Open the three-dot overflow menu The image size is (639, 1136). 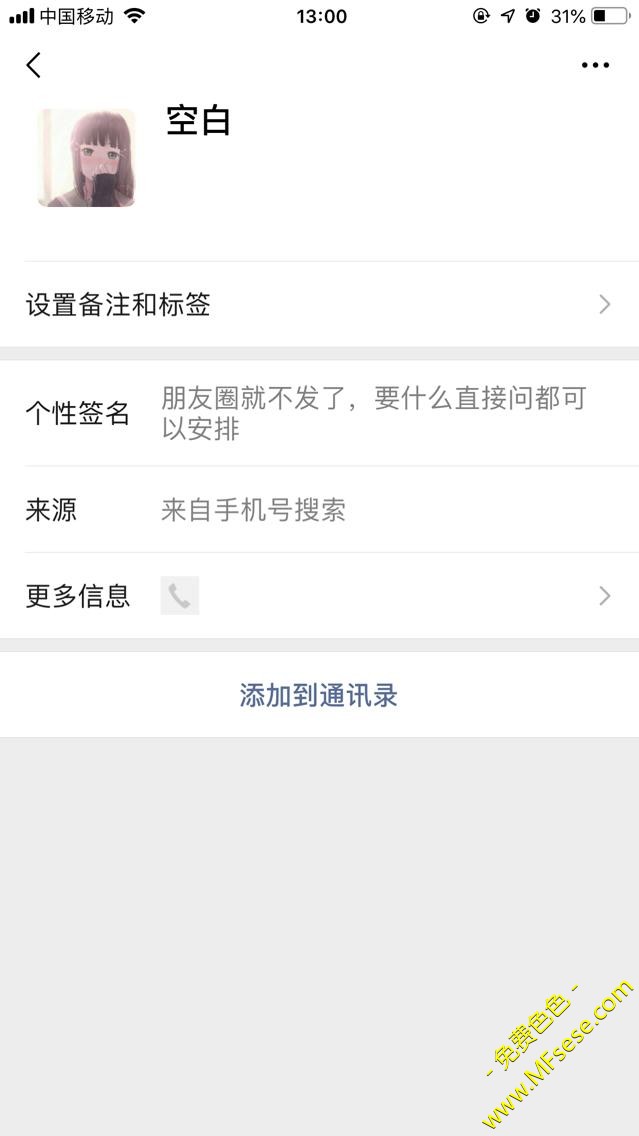coord(595,66)
